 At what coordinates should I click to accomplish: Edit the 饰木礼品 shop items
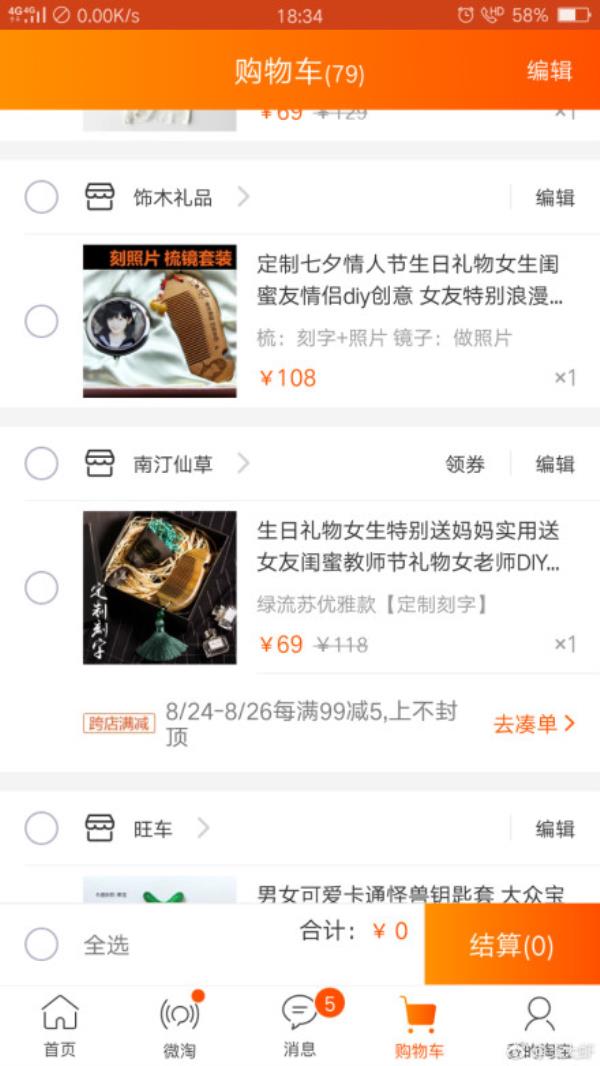555,198
